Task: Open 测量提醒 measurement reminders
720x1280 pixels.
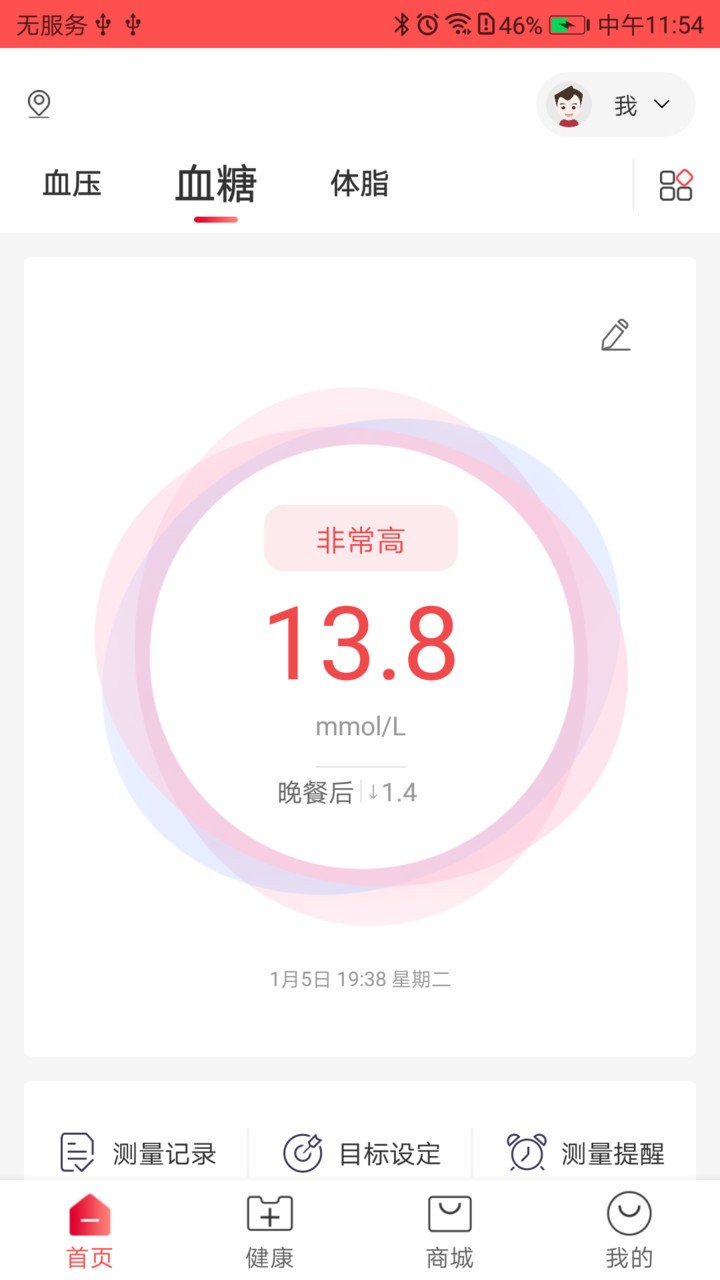Action: tap(585, 1153)
